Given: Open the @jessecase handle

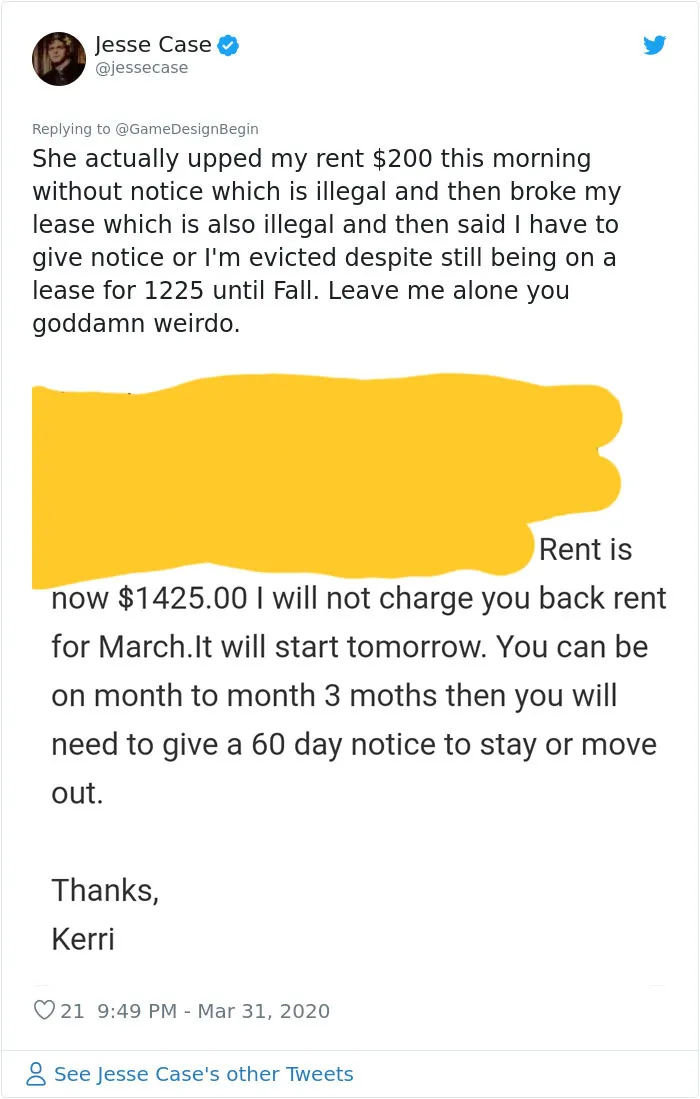Looking at the screenshot, I should click(142, 68).
